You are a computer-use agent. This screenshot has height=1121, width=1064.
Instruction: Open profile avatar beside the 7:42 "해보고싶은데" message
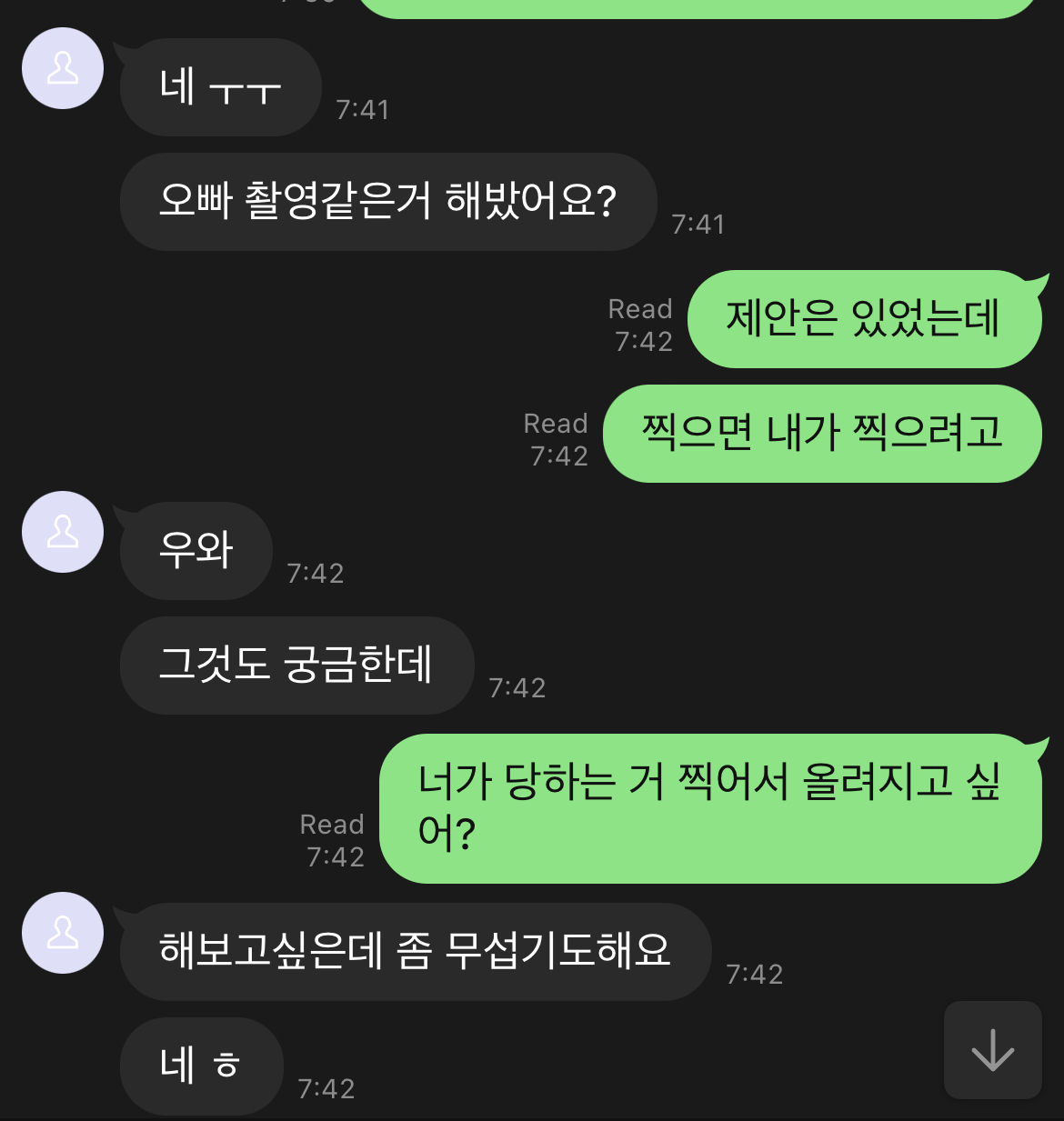click(x=63, y=933)
